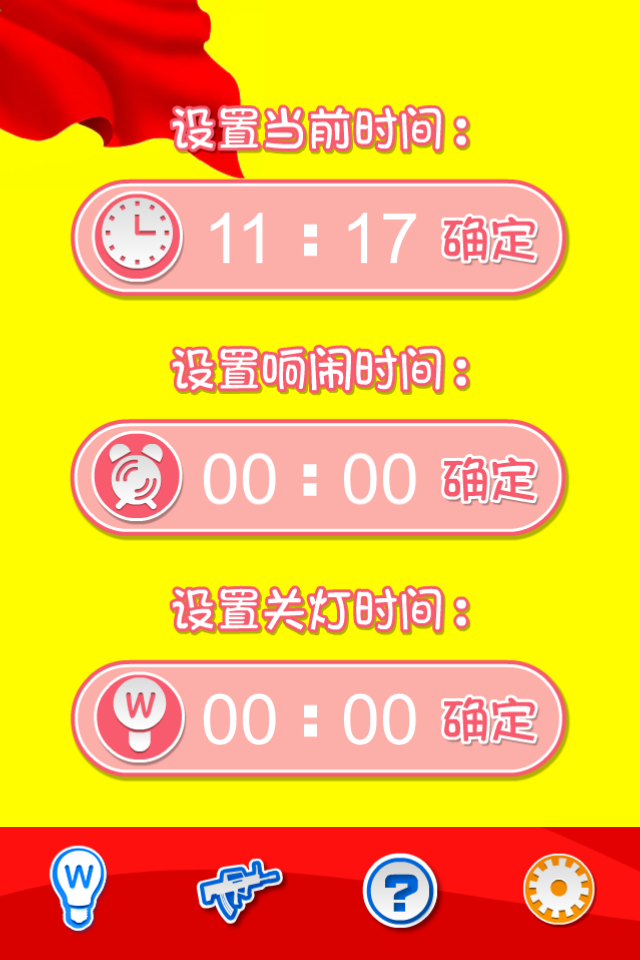
Task: Open the gun tab
Action: tap(240, 888)
